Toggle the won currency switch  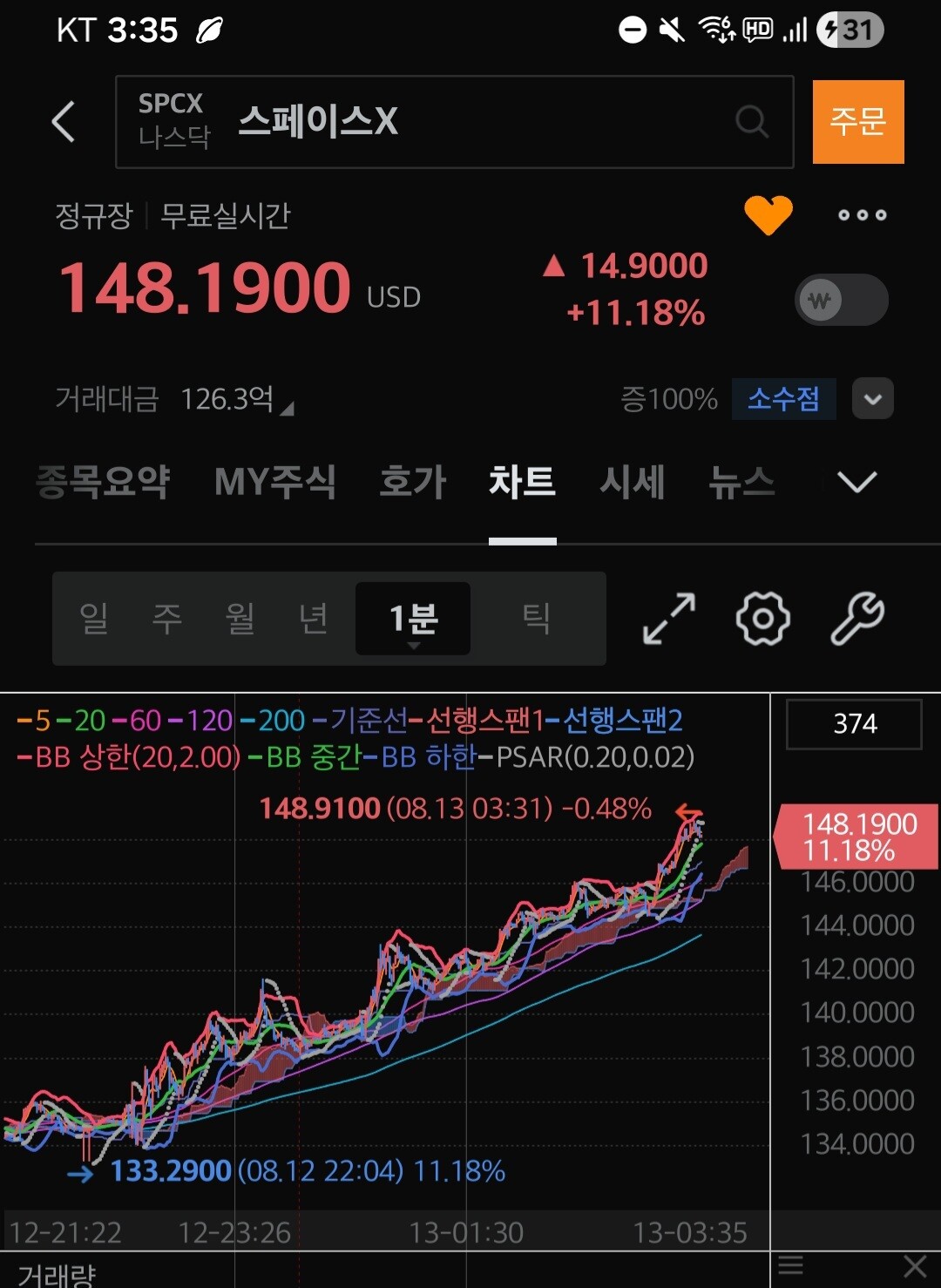pos(842,300)
